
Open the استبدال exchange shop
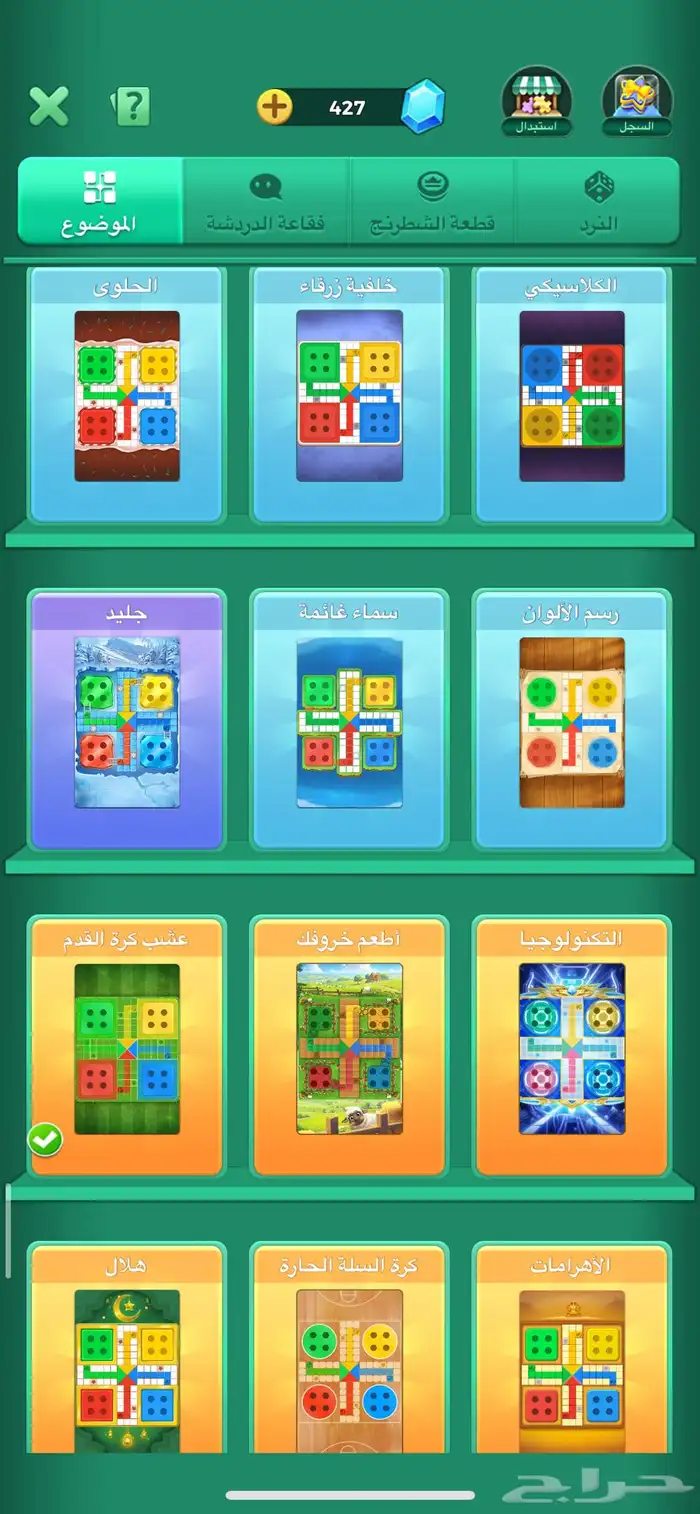(537, 102)
